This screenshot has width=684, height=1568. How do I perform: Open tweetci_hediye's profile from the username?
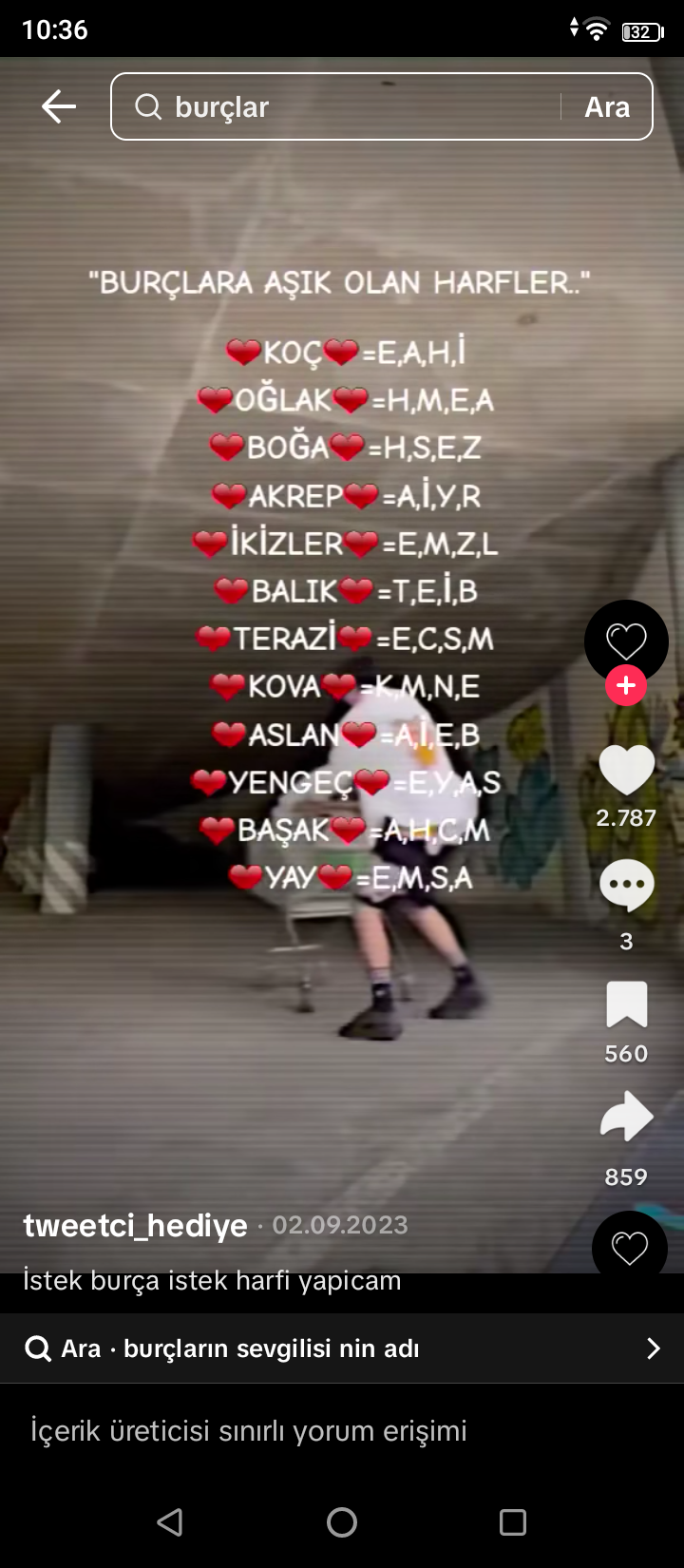click(x=135, y=1225)
